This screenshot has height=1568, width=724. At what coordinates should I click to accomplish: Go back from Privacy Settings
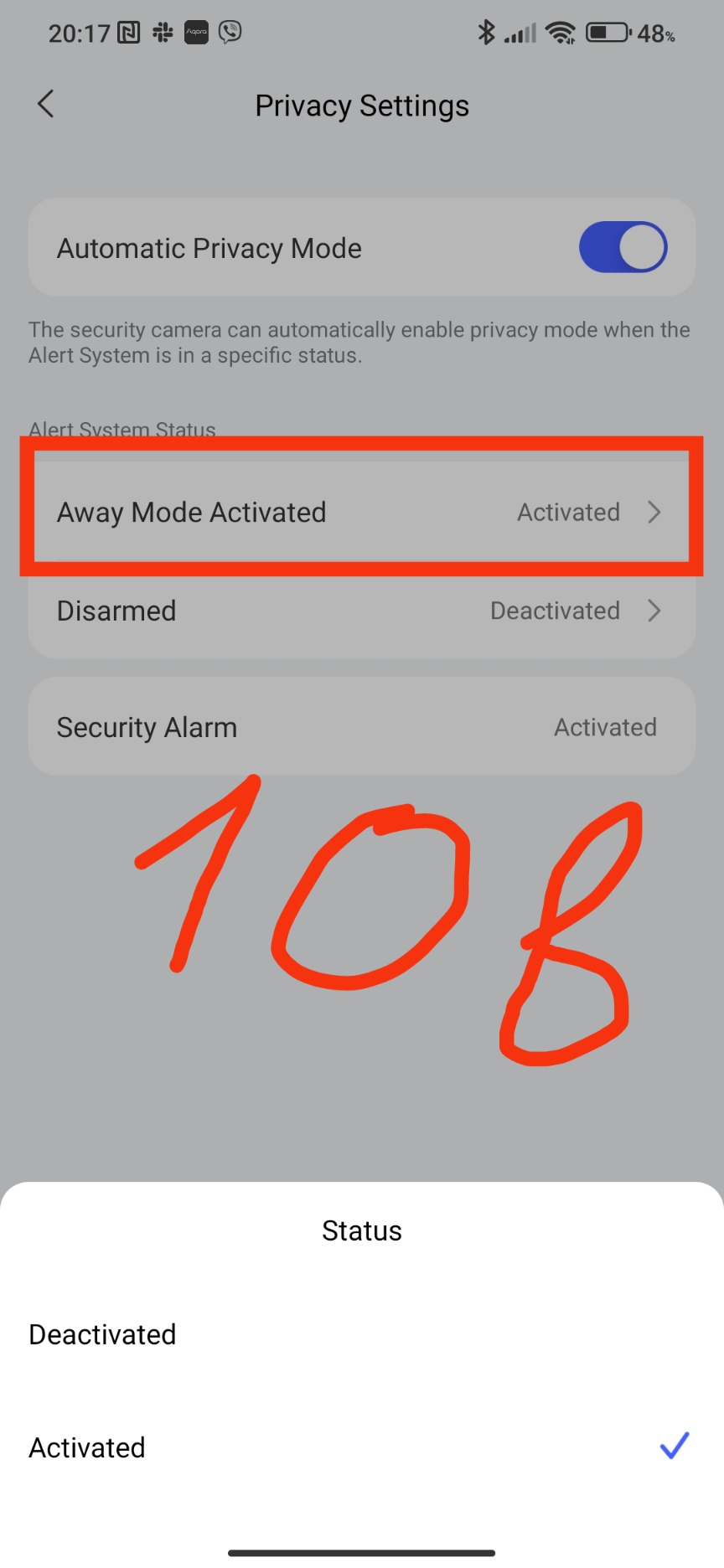pos(46,105)
